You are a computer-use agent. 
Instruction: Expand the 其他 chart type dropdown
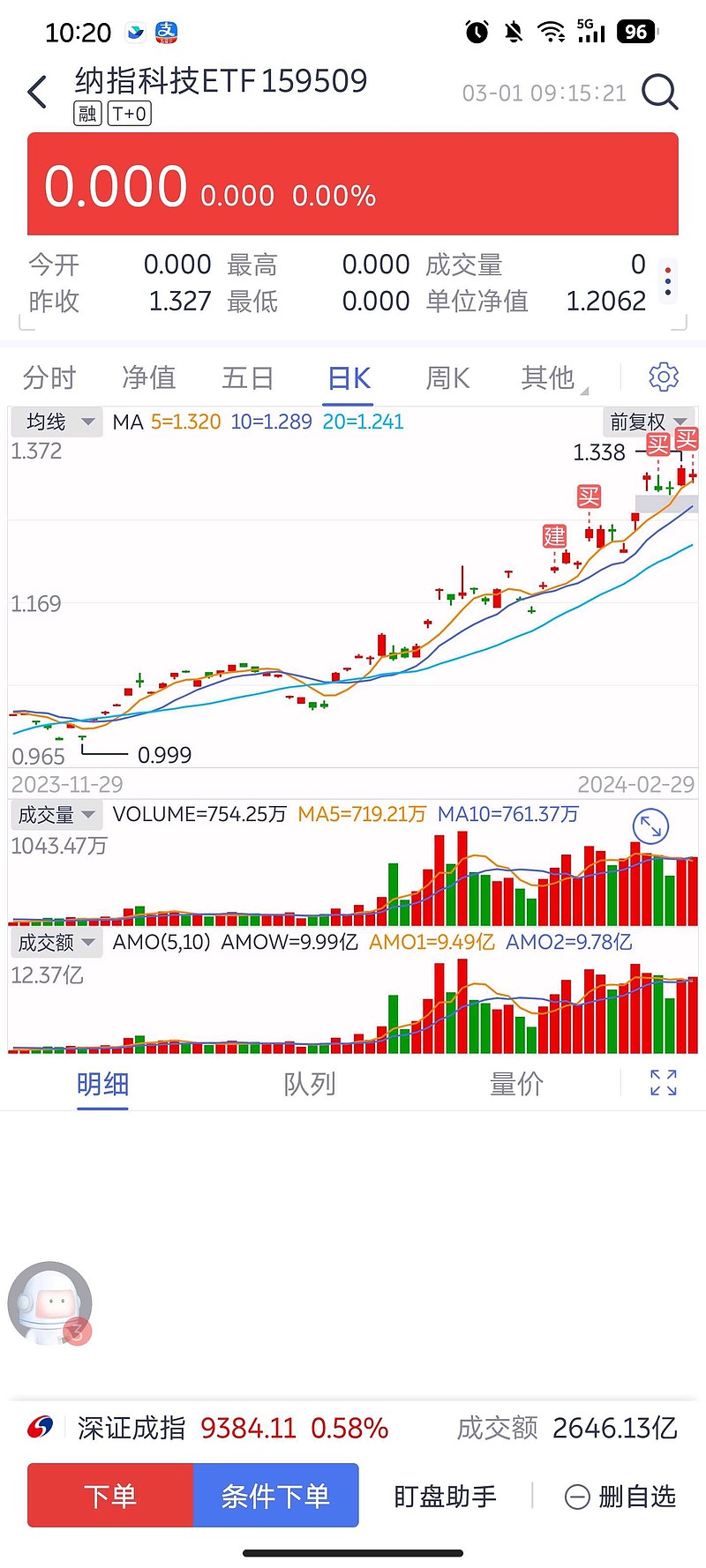click(x=549, y=377)
